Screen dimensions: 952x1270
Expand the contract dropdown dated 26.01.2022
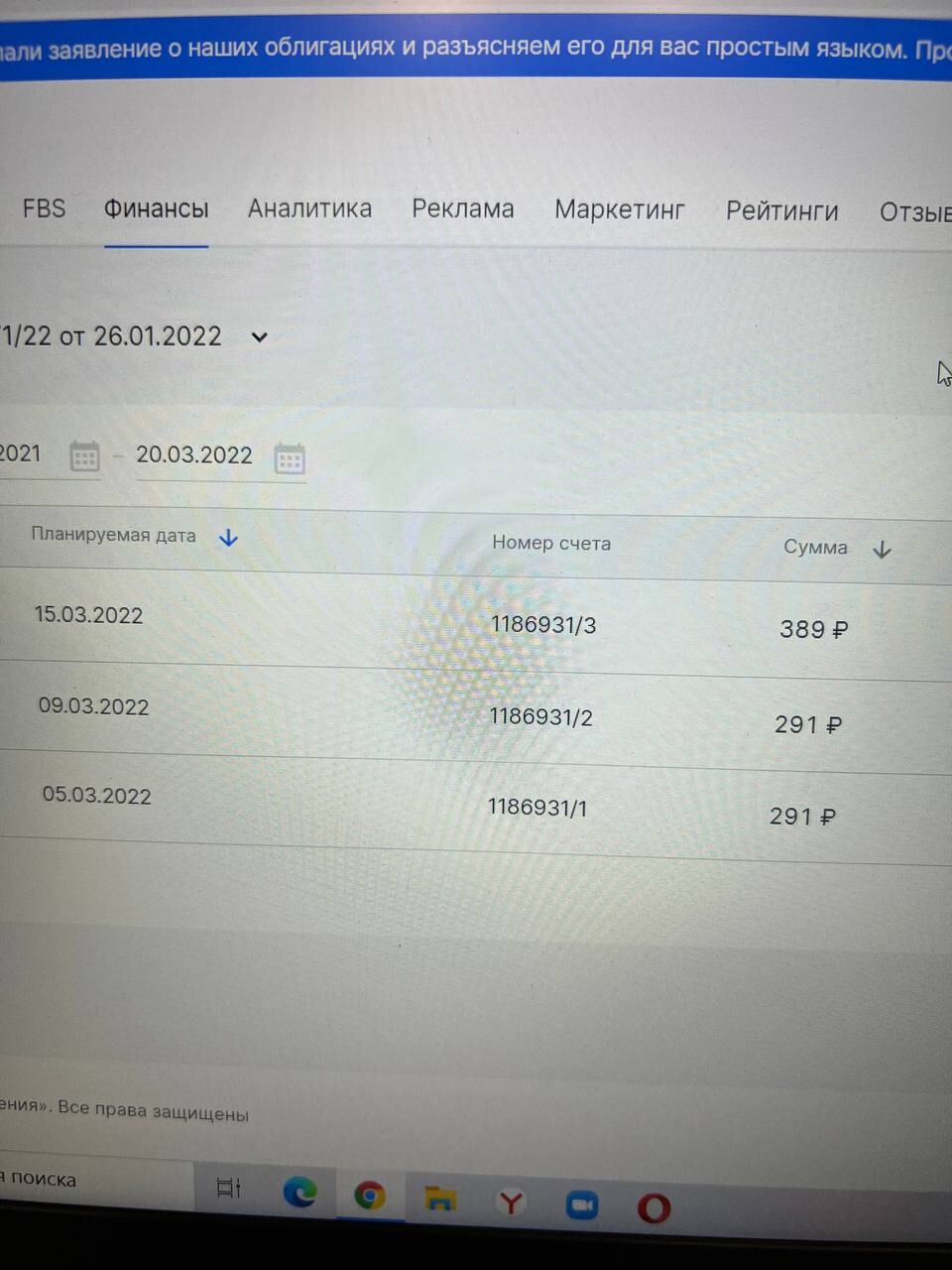click(260, 337)
